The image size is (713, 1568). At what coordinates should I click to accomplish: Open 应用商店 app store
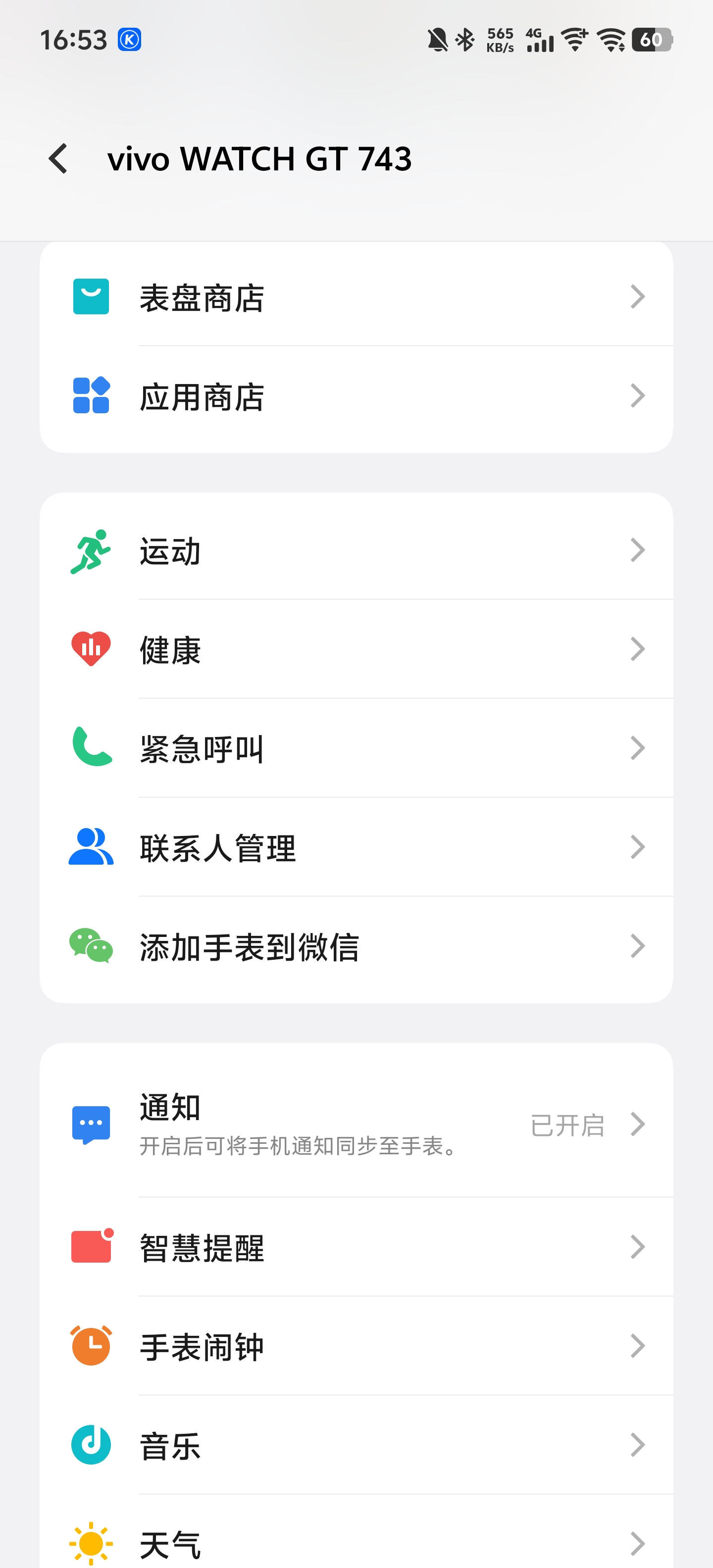(x=356, y=395)
